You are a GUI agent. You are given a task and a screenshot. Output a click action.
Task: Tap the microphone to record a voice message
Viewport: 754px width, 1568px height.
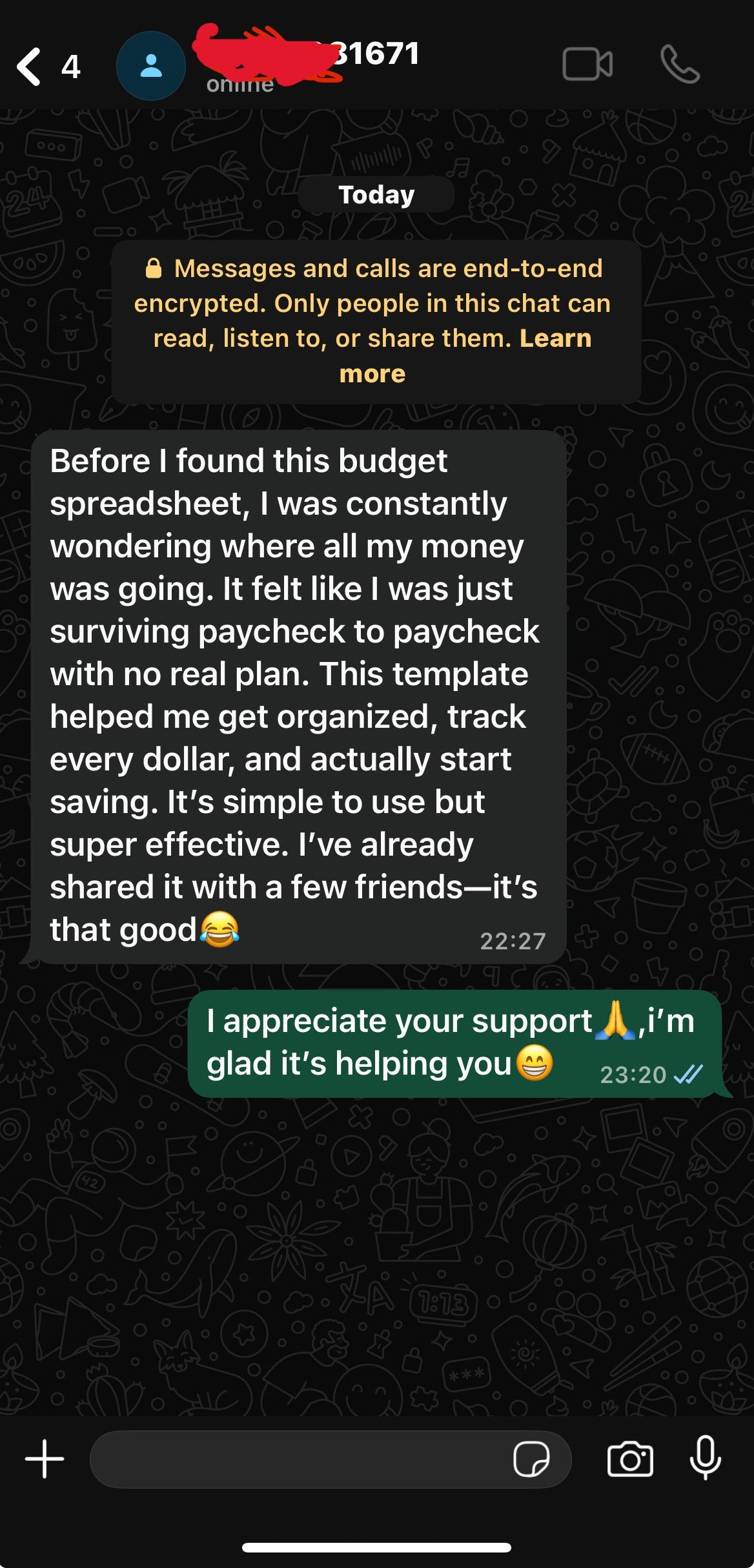pos(705,1458)
